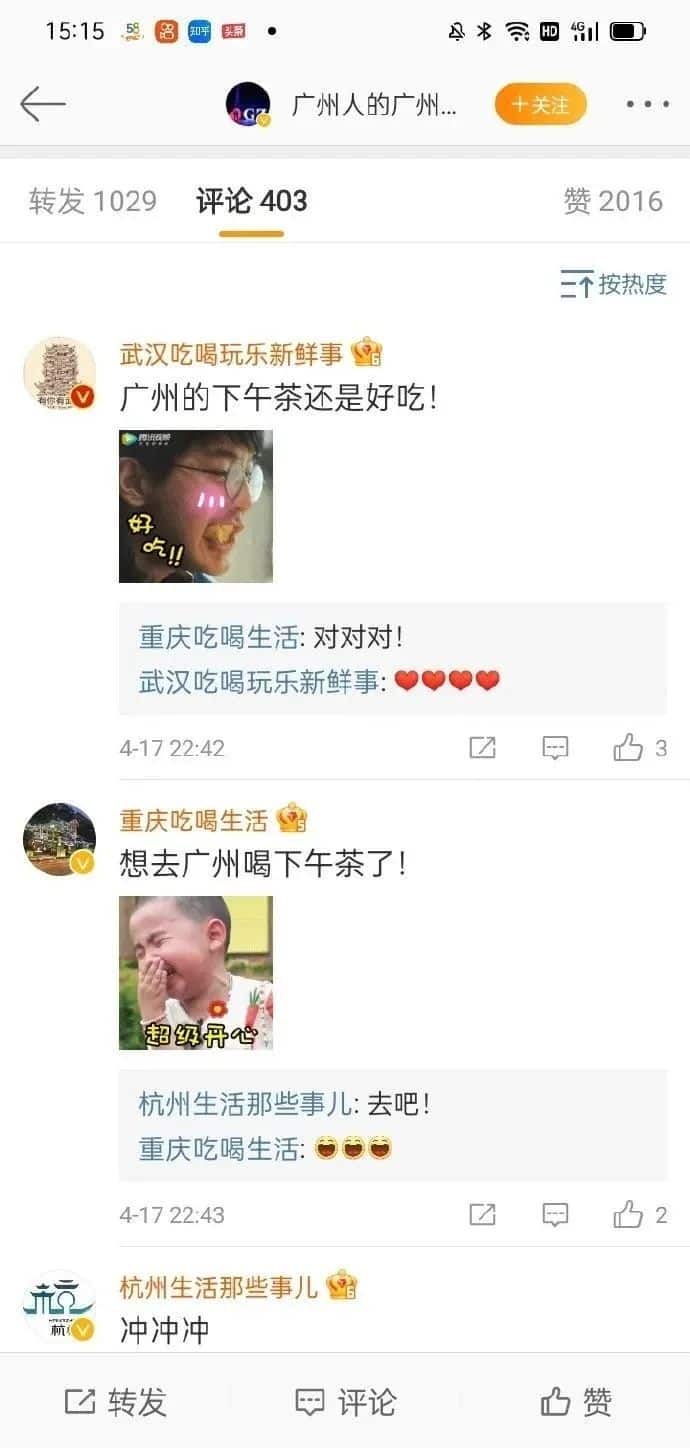This screenshot has height=1448, width=690.
Task: Open 杭州生活那些事儿's profile avatar
Action: 59,1307
